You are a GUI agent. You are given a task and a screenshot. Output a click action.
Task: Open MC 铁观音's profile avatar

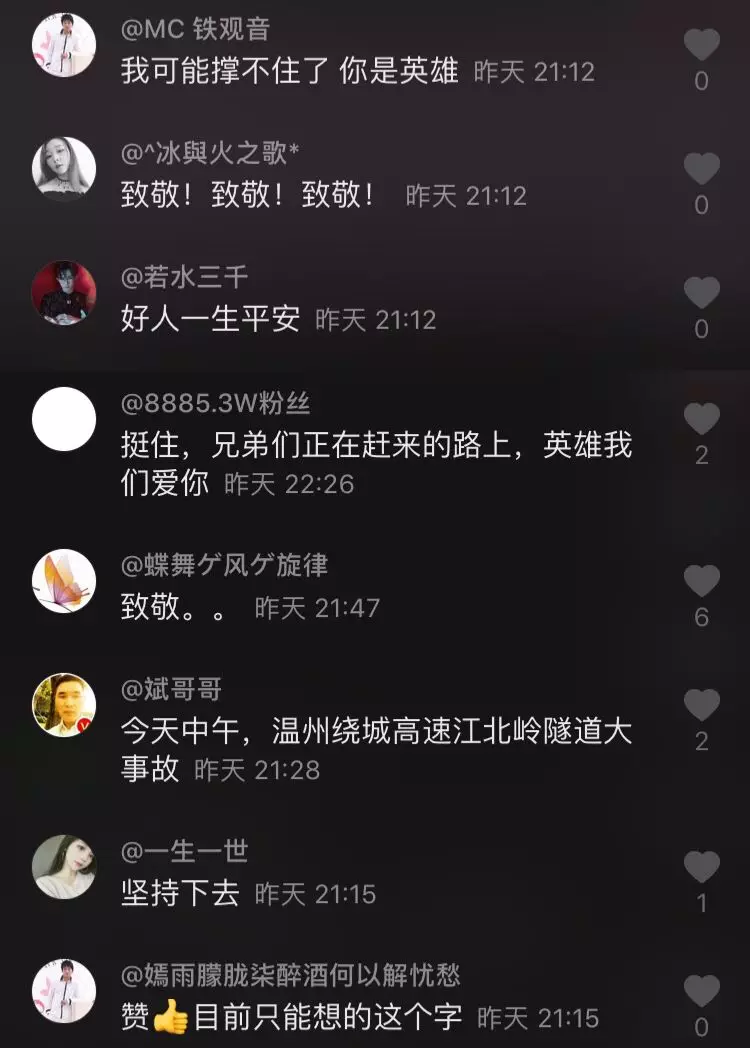[64, 45]
